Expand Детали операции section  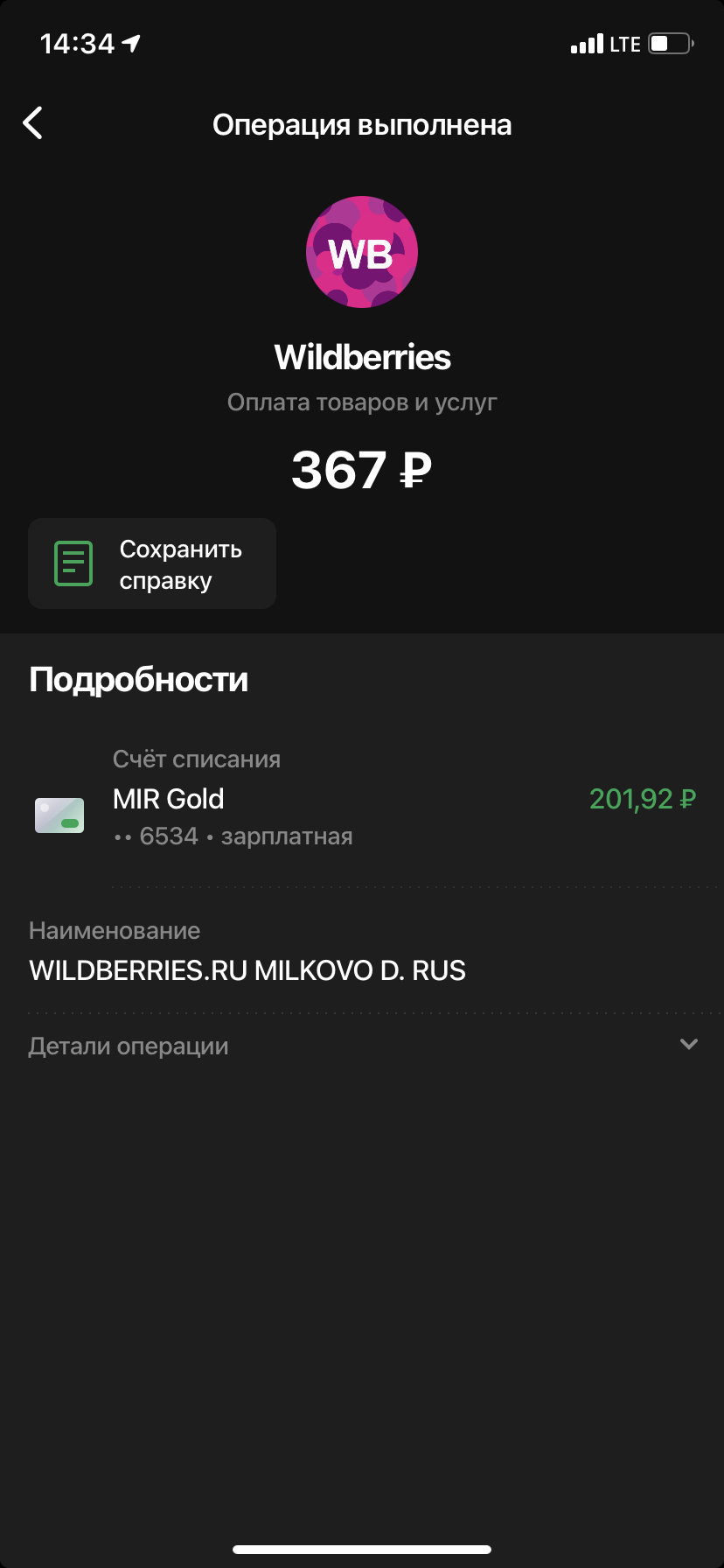tap(362, 1046)
